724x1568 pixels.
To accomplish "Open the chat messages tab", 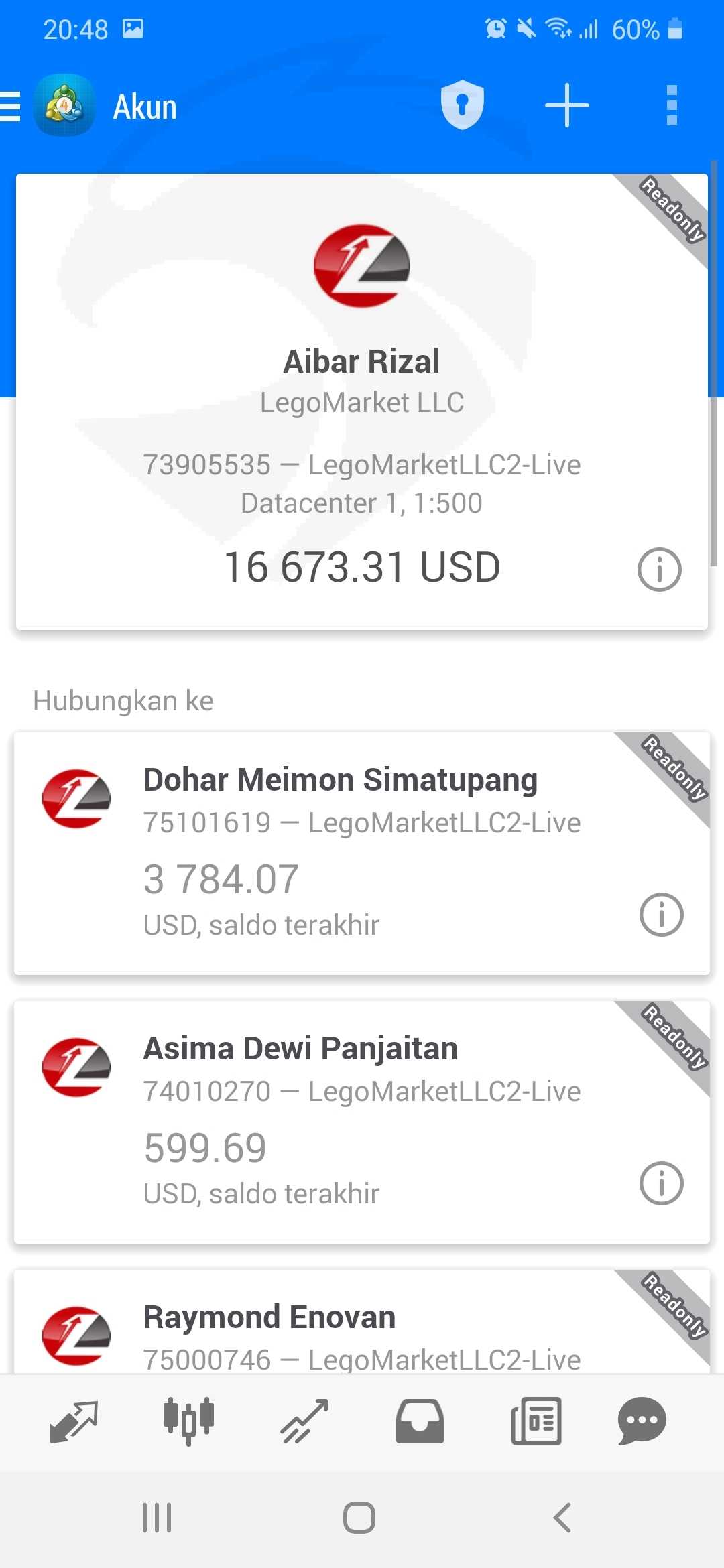I will click(642, 1421).
